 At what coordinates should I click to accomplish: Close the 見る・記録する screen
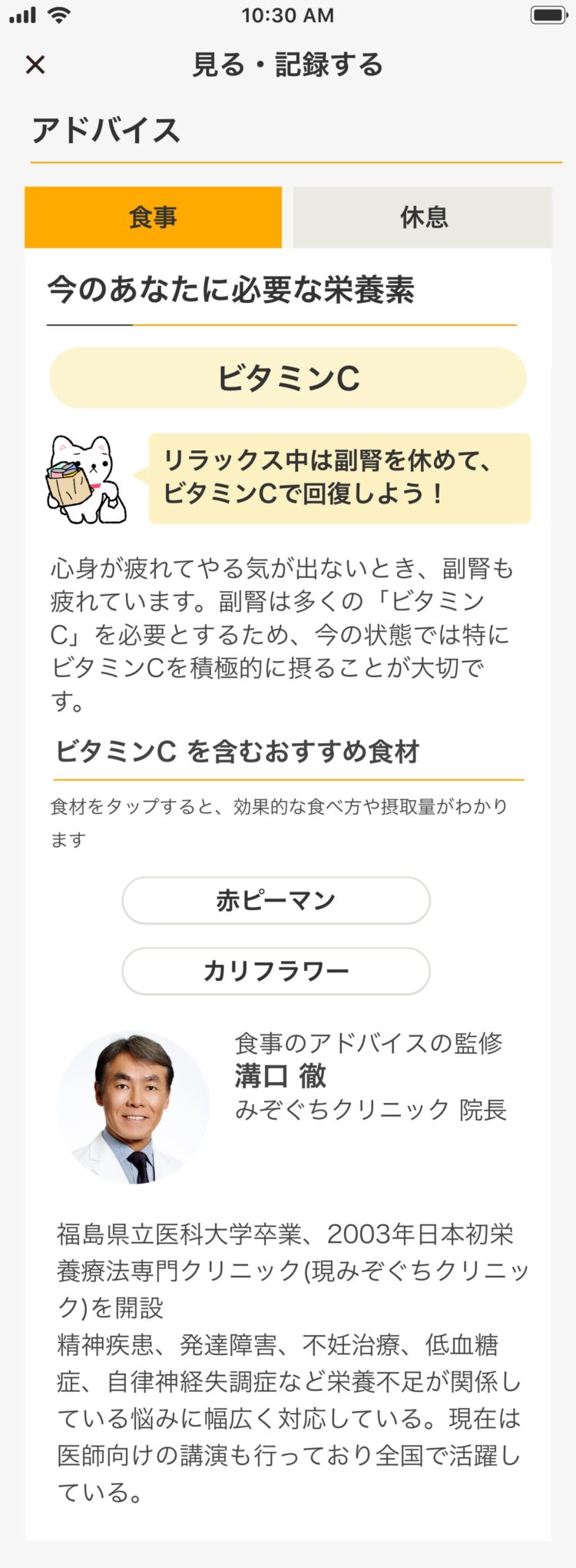coord(35,65)
